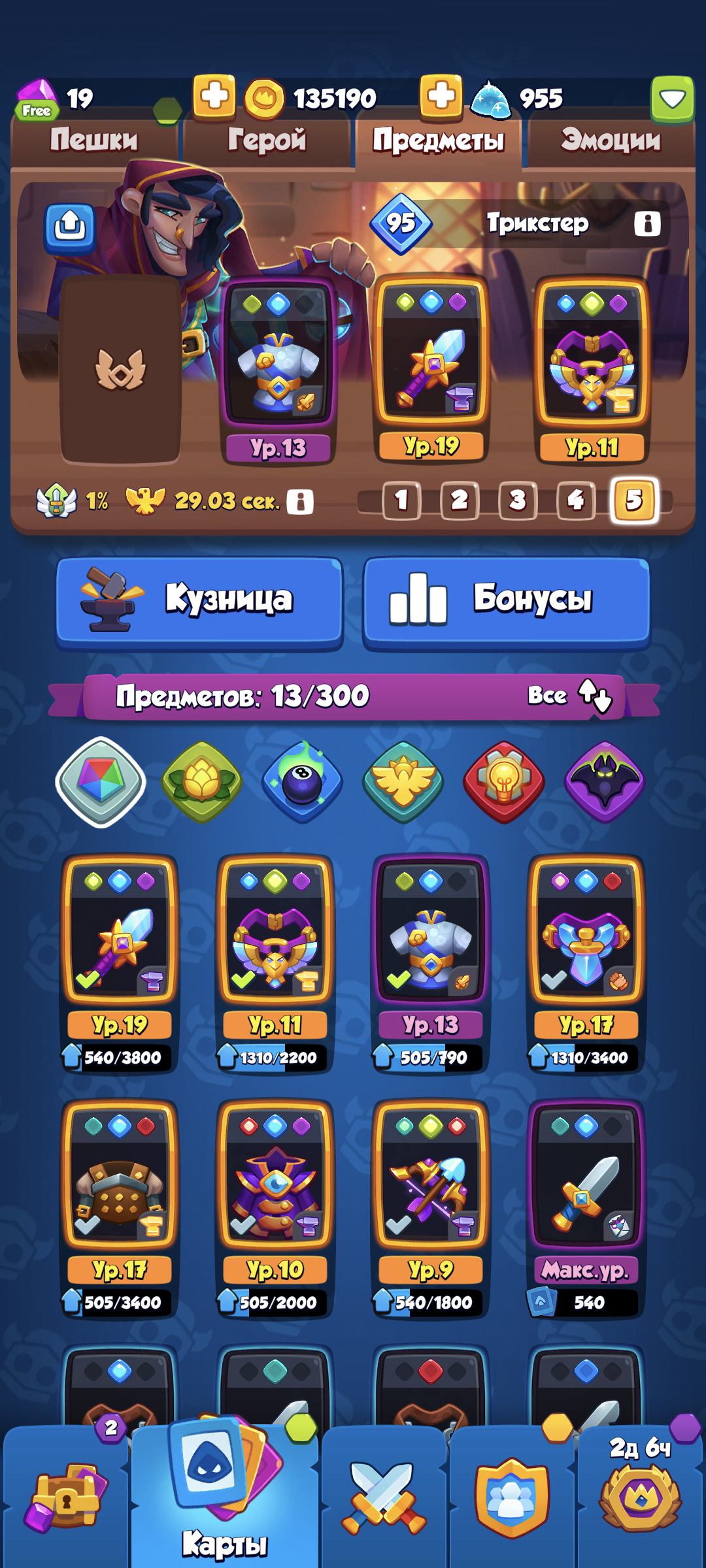The width and height of the screenshot is (706, 1568).
Task: Filter items by the red lightbulb faction
Action: [503, 781]
